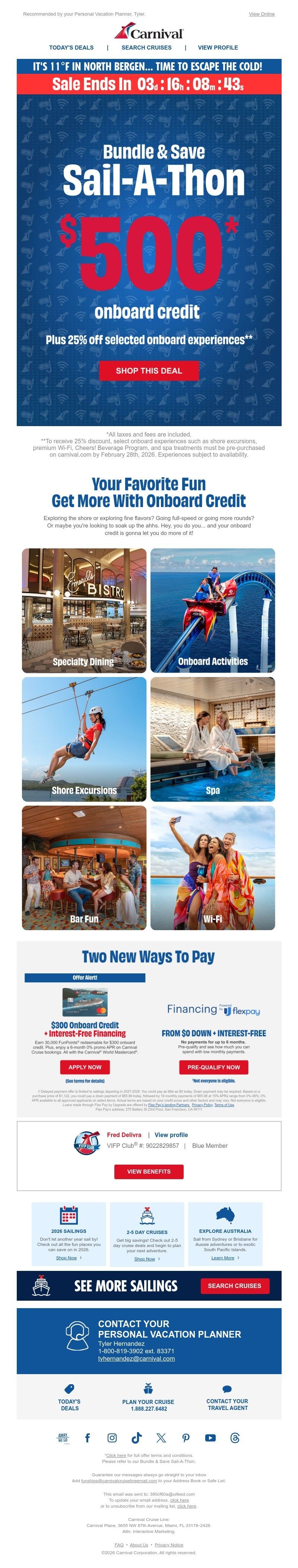This screenshot has height=1568, width=298.
Task: Open the Spa picture tile
Action: [x=213, y=739]
